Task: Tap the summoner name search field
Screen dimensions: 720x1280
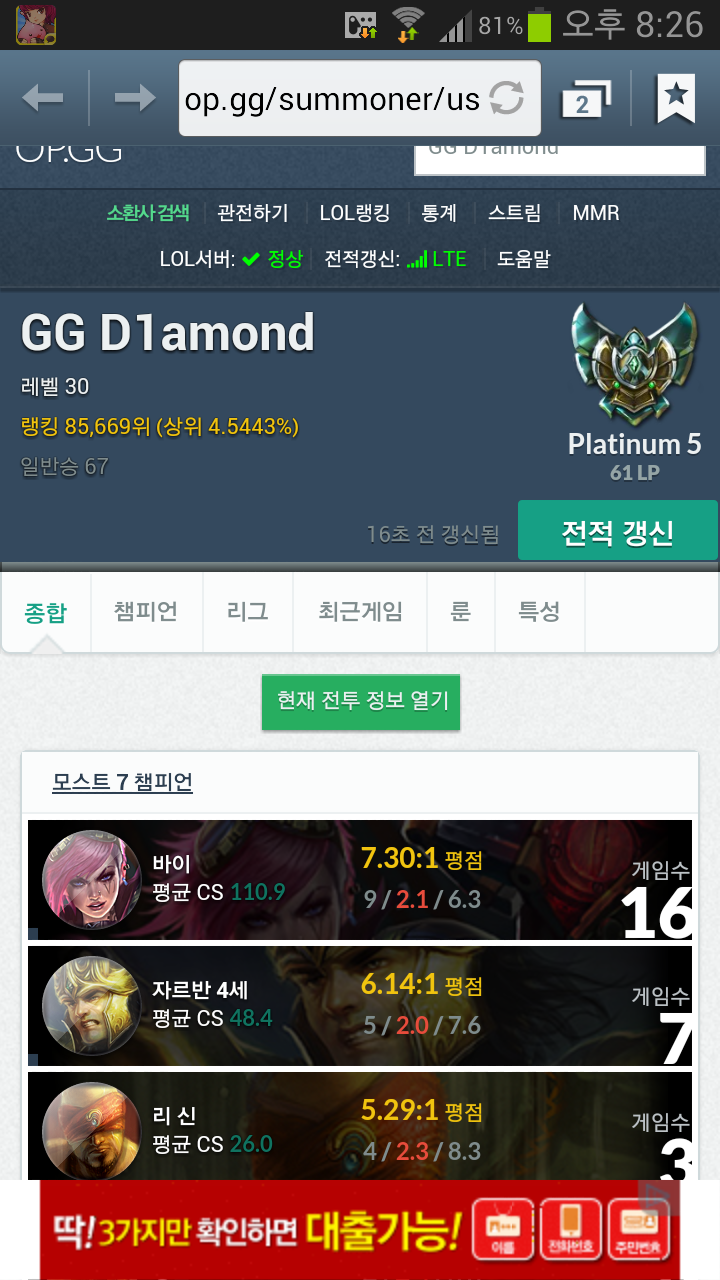Action: point(560,156)
